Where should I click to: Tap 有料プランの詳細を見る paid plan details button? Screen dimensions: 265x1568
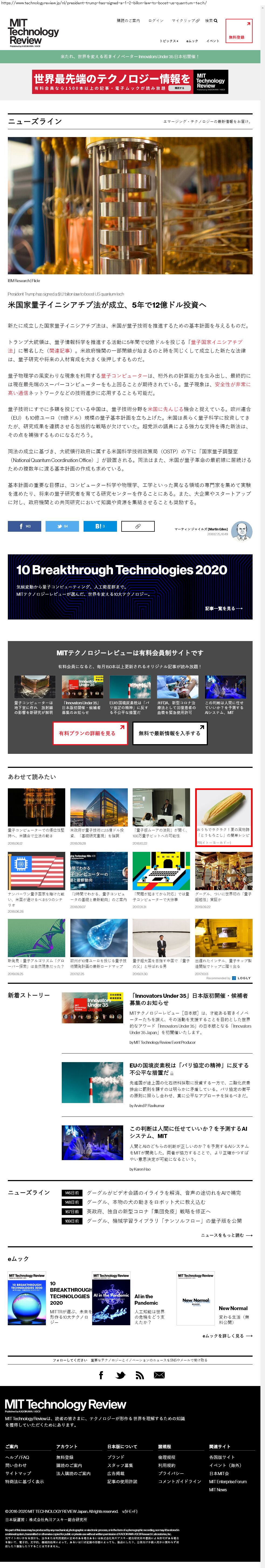(x=90, y=733)
